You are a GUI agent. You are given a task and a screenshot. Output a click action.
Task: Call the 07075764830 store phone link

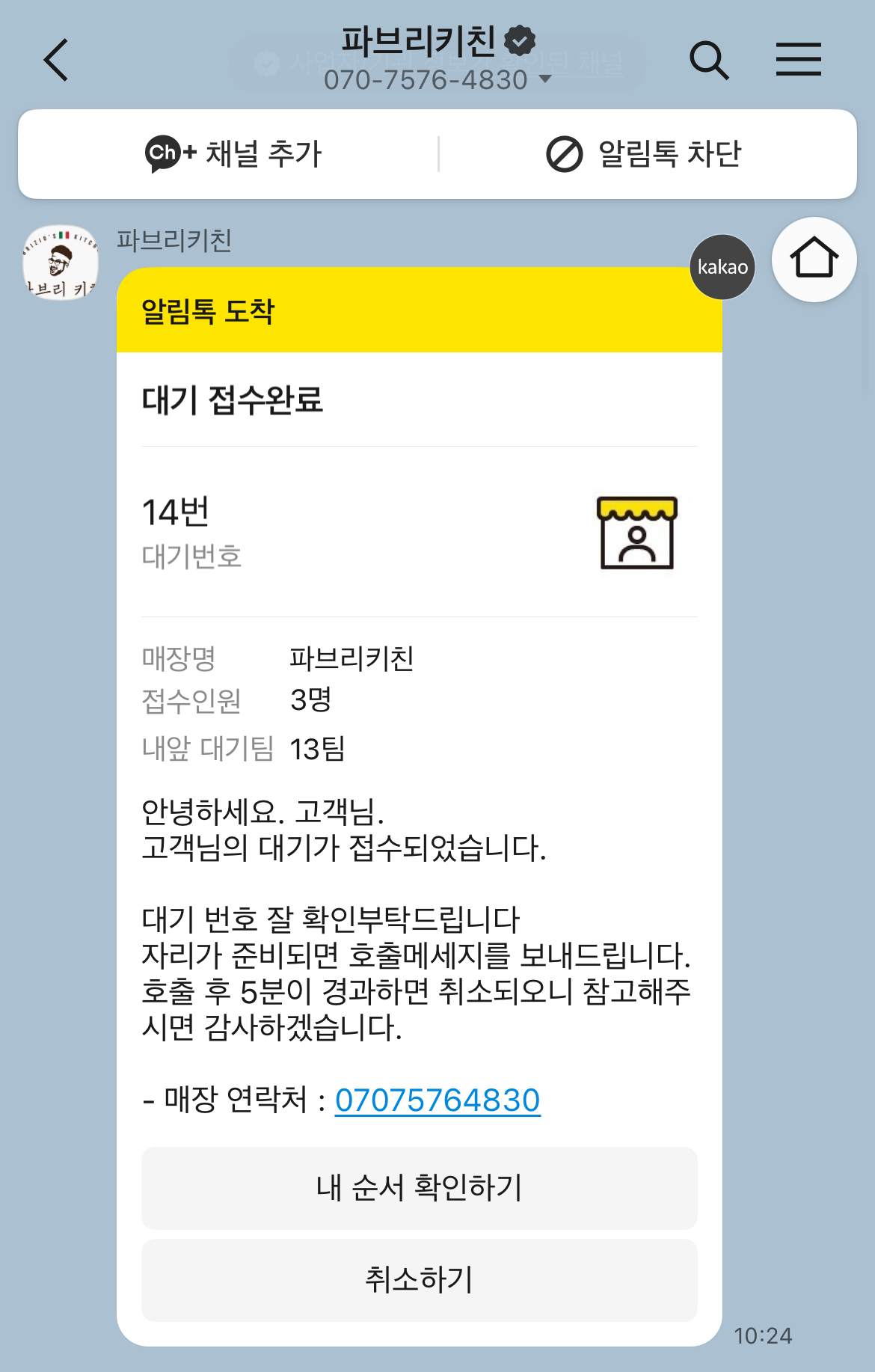pyautogui.click(x=438, y=1100)
